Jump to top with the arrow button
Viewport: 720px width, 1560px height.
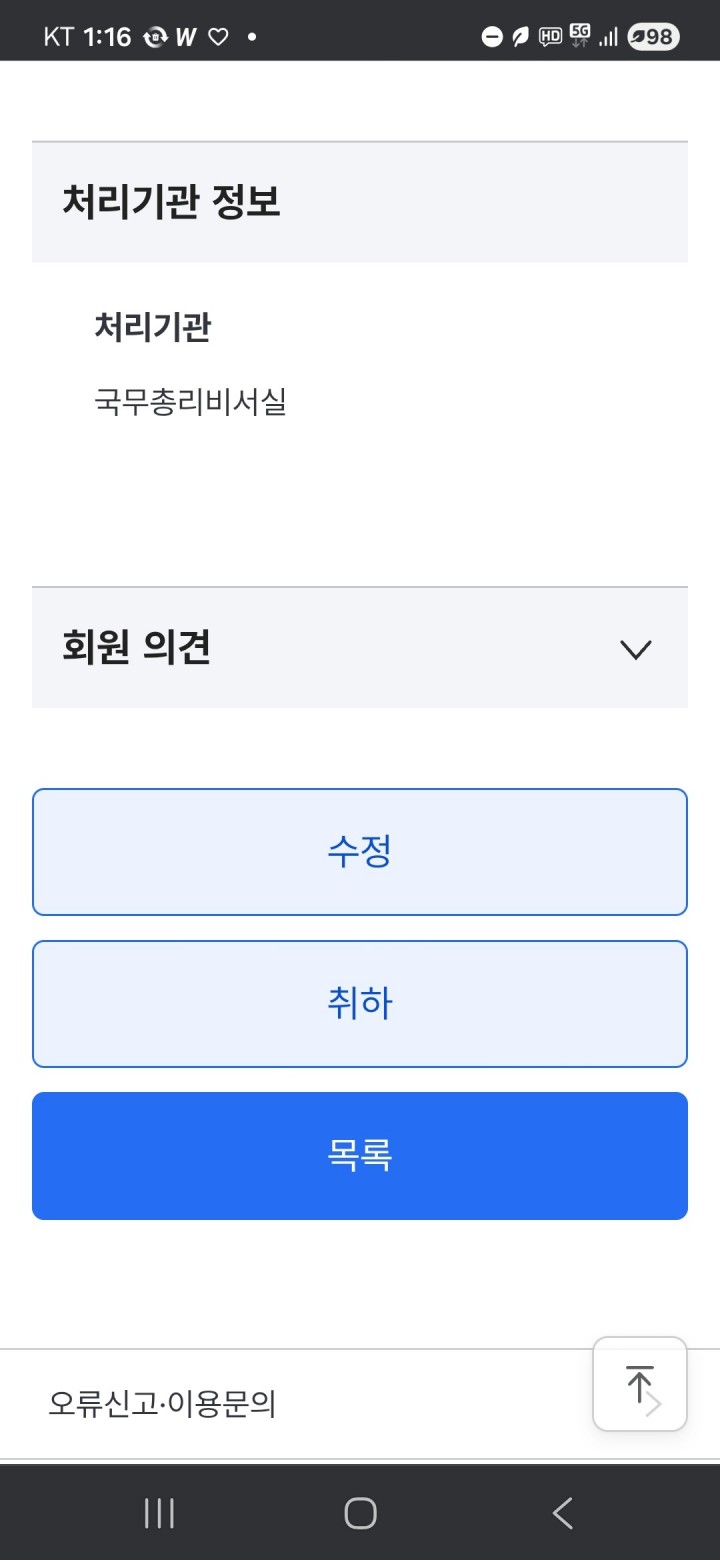639,1384
